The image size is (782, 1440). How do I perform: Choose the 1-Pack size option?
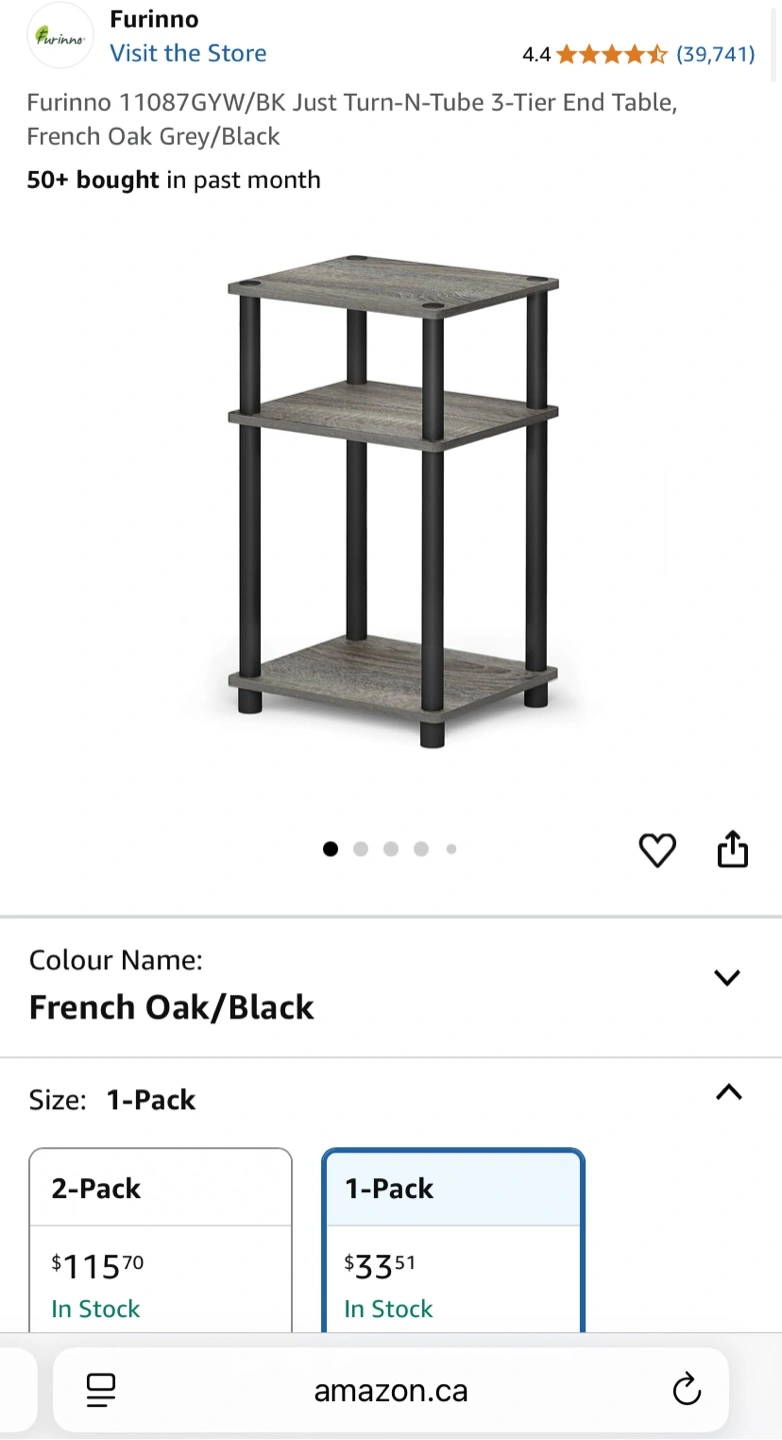pyautogui.click(x=453, y=1240)
